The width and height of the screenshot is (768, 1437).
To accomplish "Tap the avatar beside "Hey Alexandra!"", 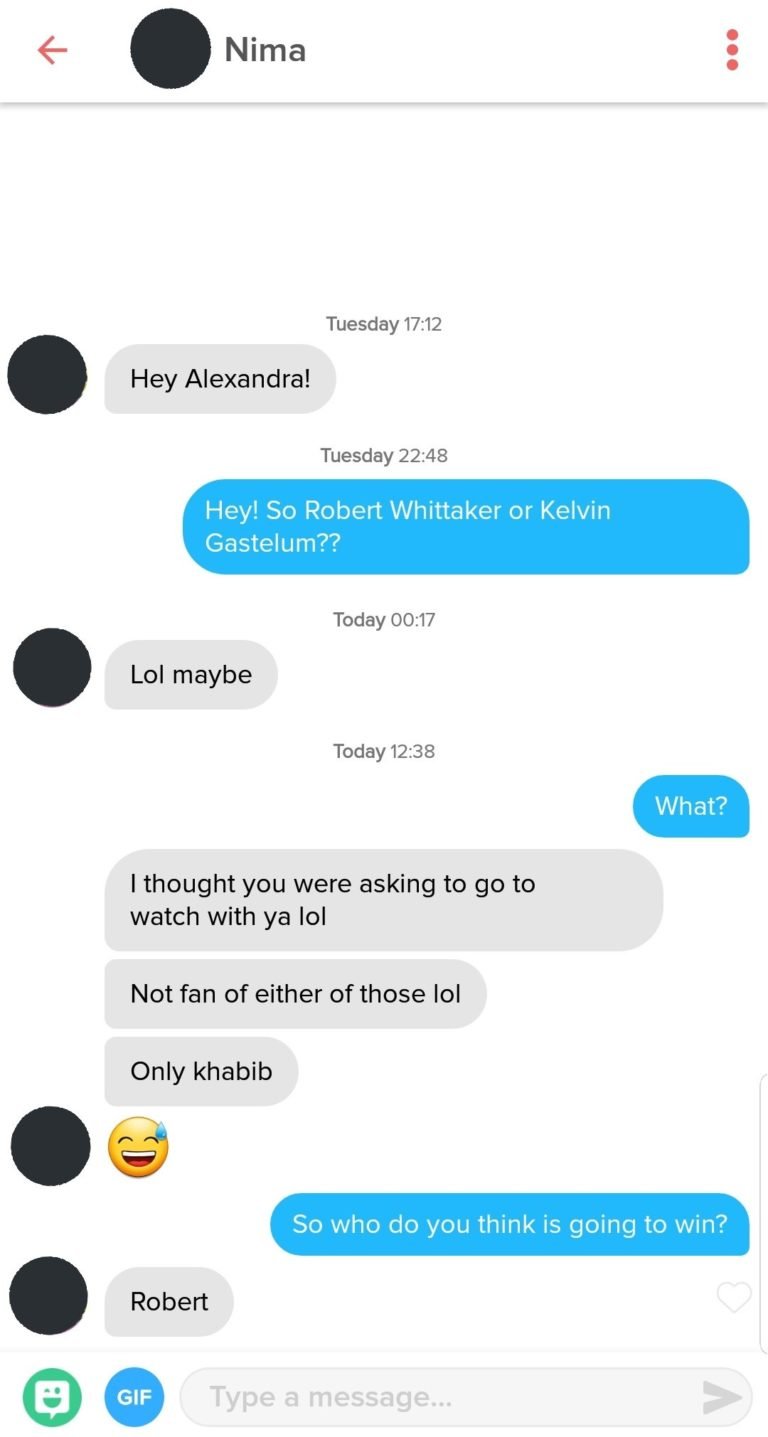I will 47,375.
